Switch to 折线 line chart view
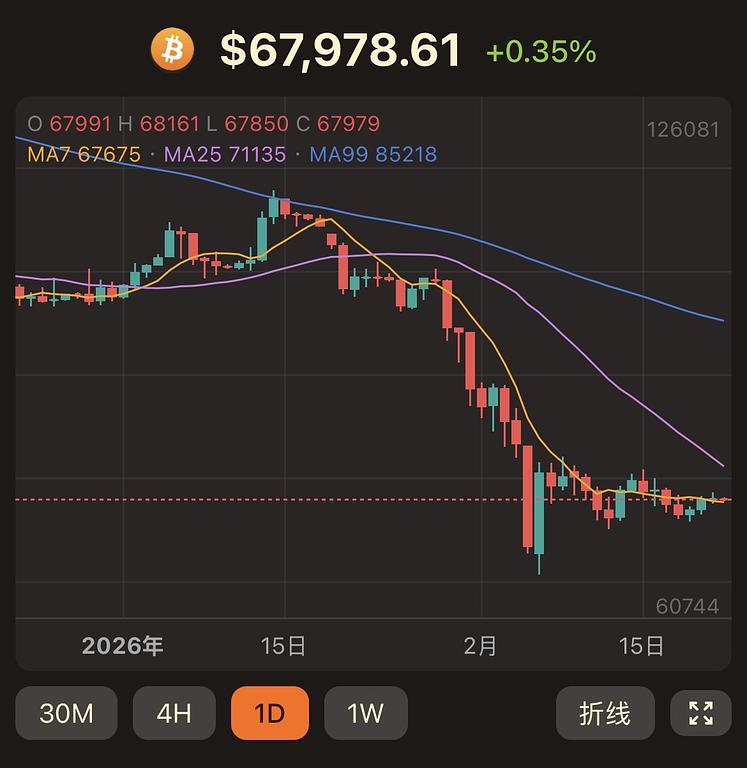Image resolution: width=747 pixels, height=768 pixels. coord(605,713)
